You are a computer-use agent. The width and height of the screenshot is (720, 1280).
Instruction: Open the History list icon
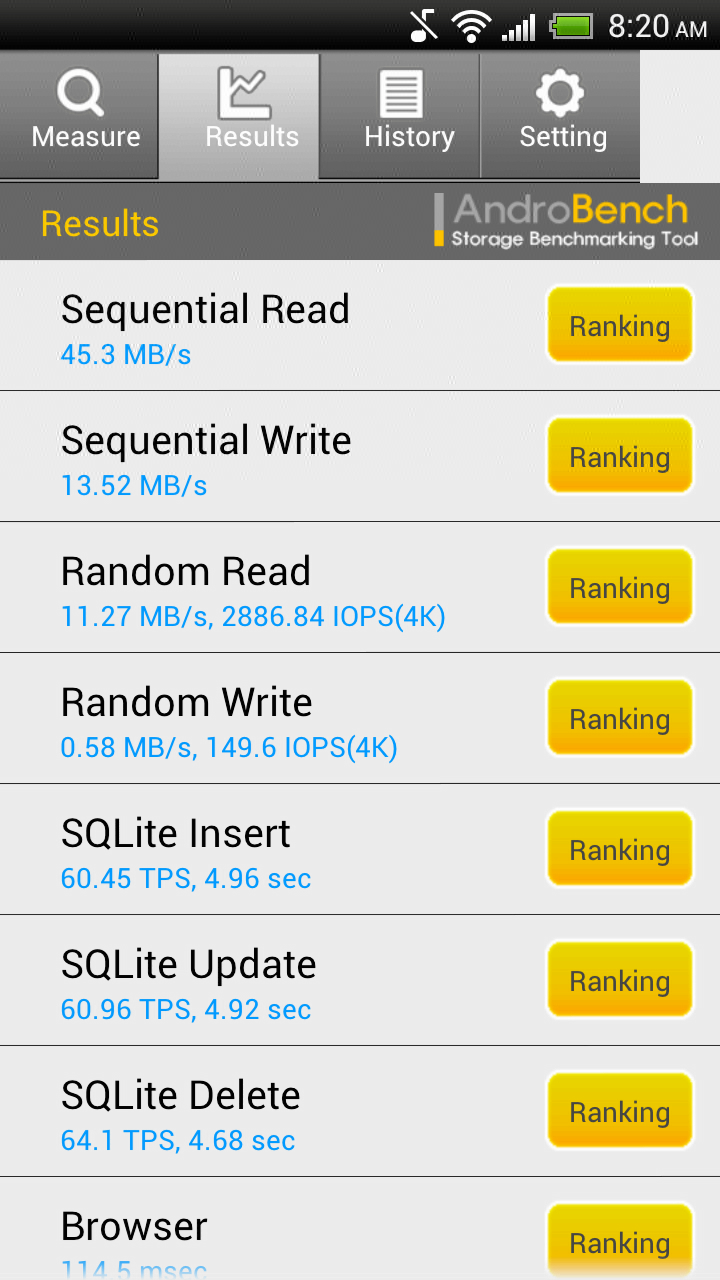(x=400, y=94)
